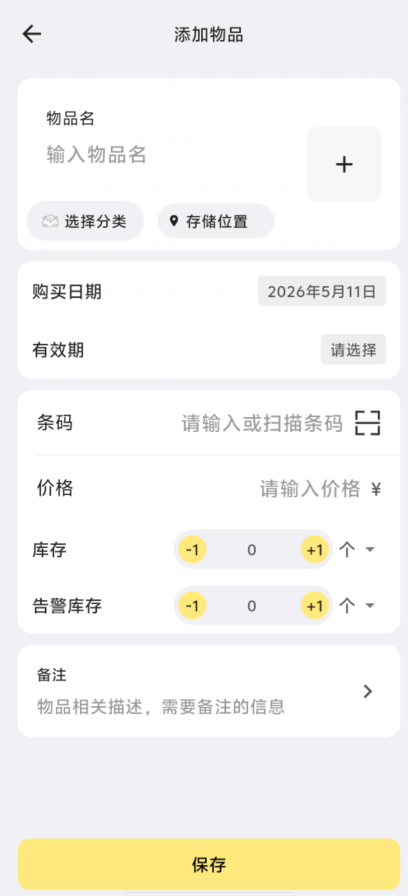Go back using the top arrow
This screenshot has height=896, width=408.
point(32,34)
